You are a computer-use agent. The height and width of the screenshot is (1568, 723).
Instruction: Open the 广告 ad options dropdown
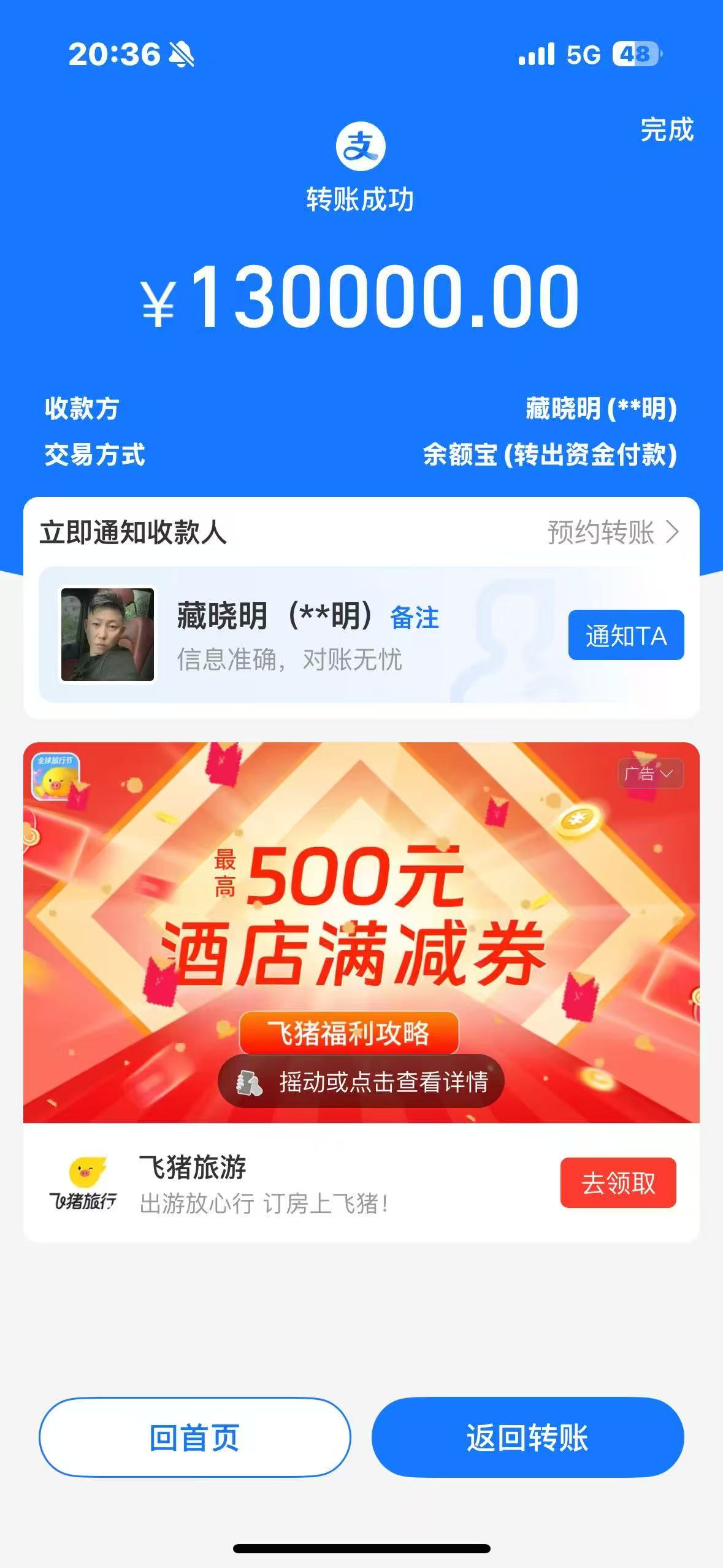pos(649,774)
